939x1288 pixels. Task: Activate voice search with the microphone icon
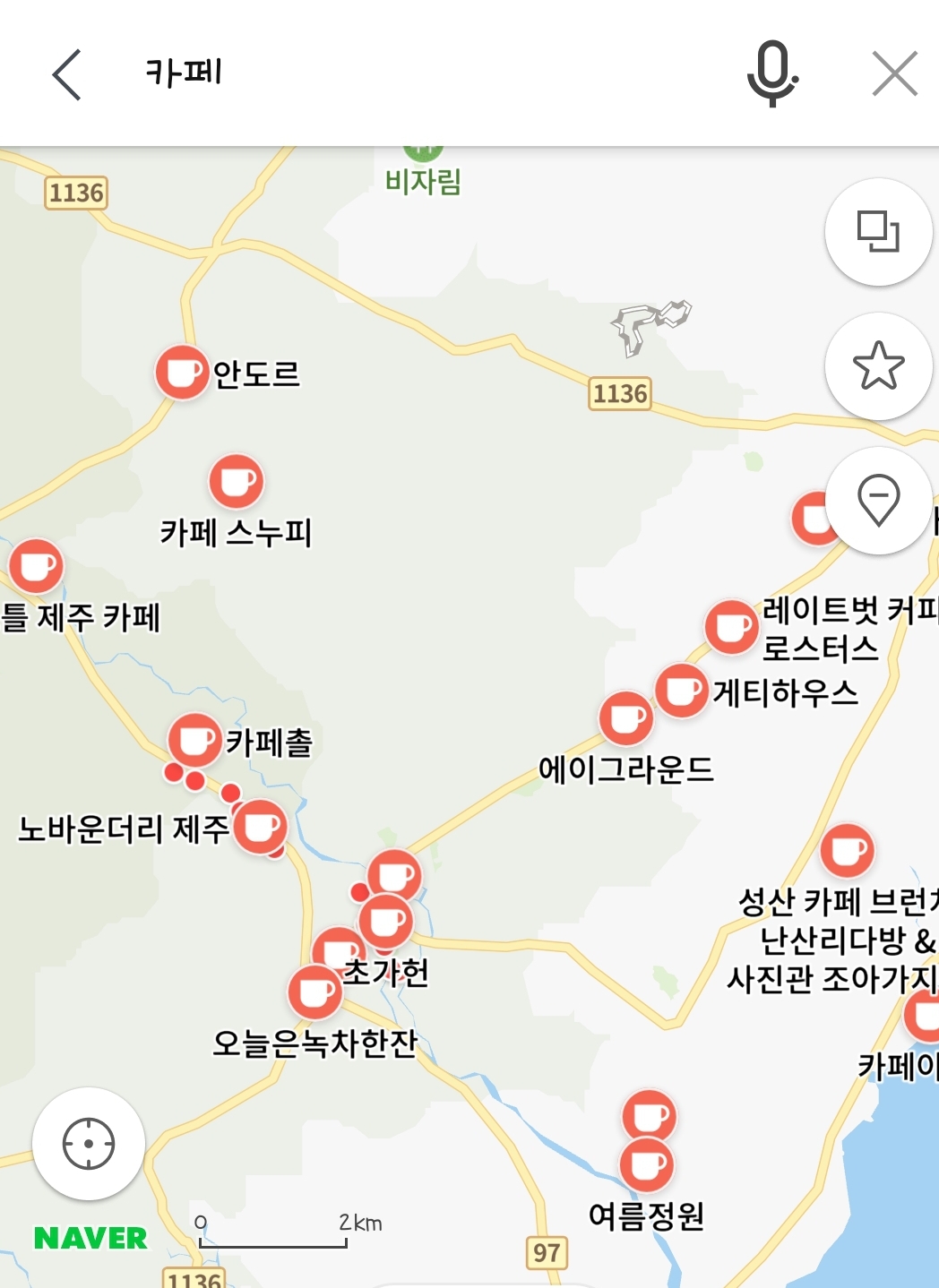773,75
